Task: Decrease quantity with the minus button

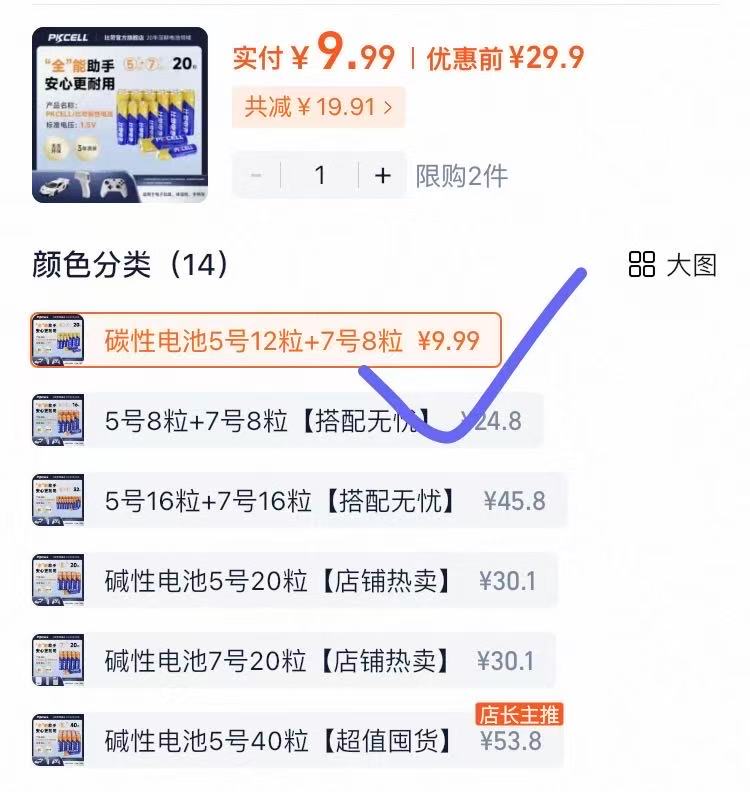Action: point(256,176)
